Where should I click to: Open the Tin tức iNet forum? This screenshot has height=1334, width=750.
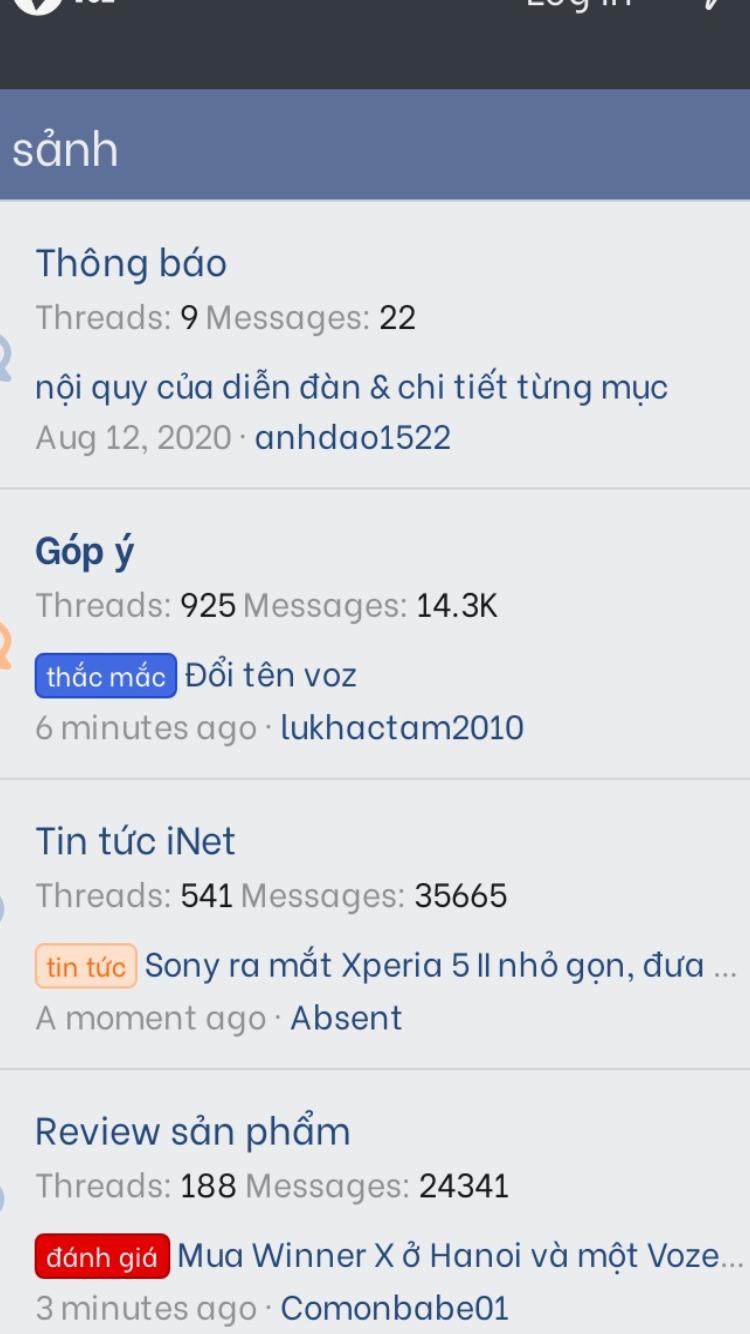point(136,841)
